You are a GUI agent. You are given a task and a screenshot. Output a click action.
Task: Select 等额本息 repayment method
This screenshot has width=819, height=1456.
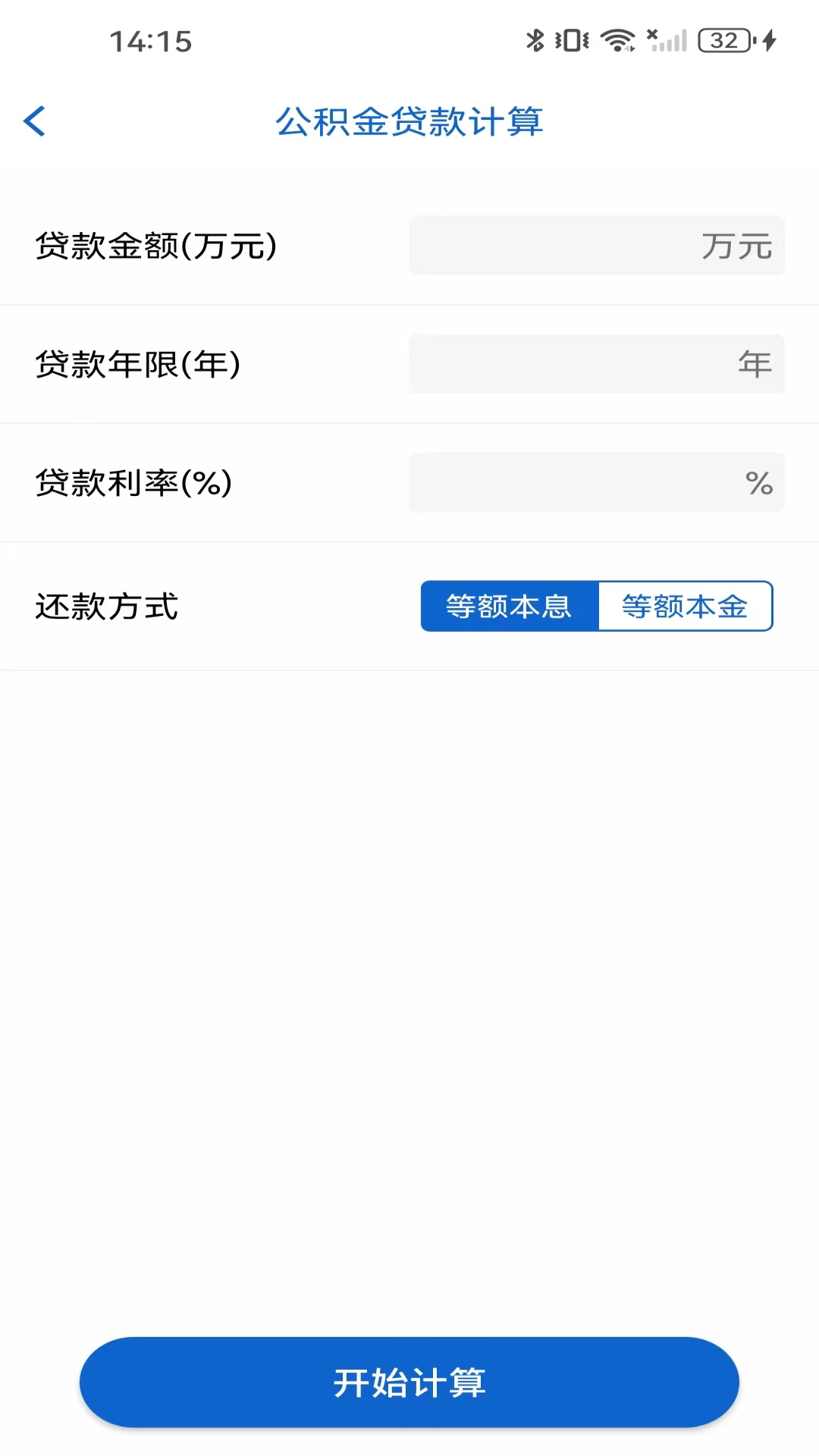coord(509,606)
